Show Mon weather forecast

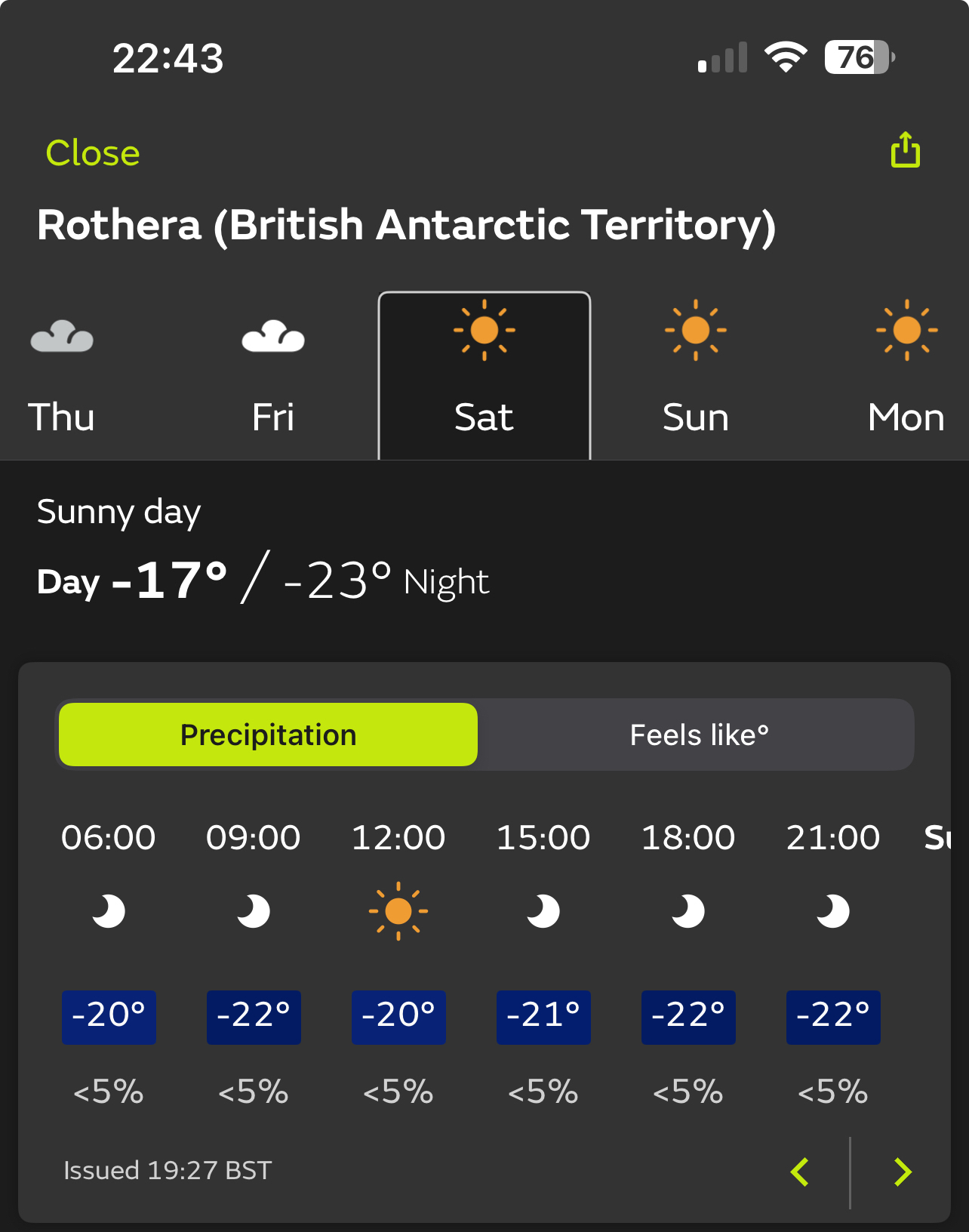tap(906, 376)
